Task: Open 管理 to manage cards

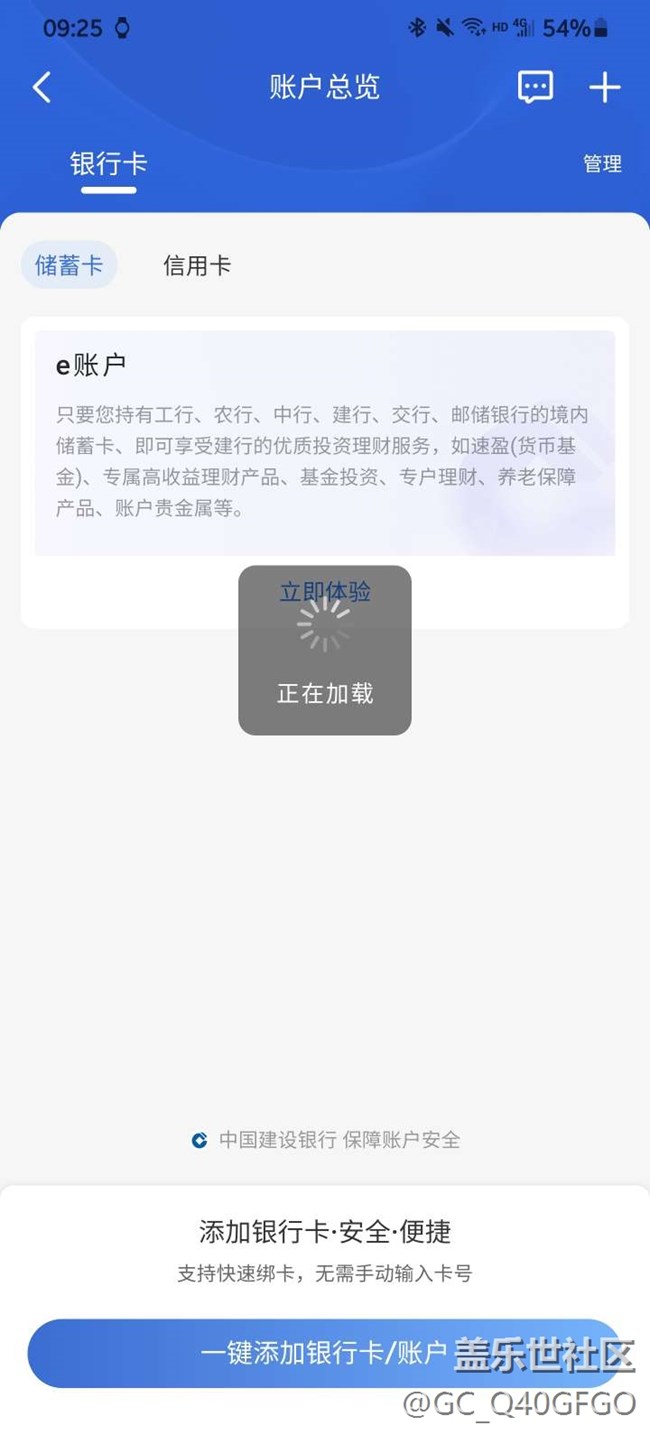Action: coord(602,164)
